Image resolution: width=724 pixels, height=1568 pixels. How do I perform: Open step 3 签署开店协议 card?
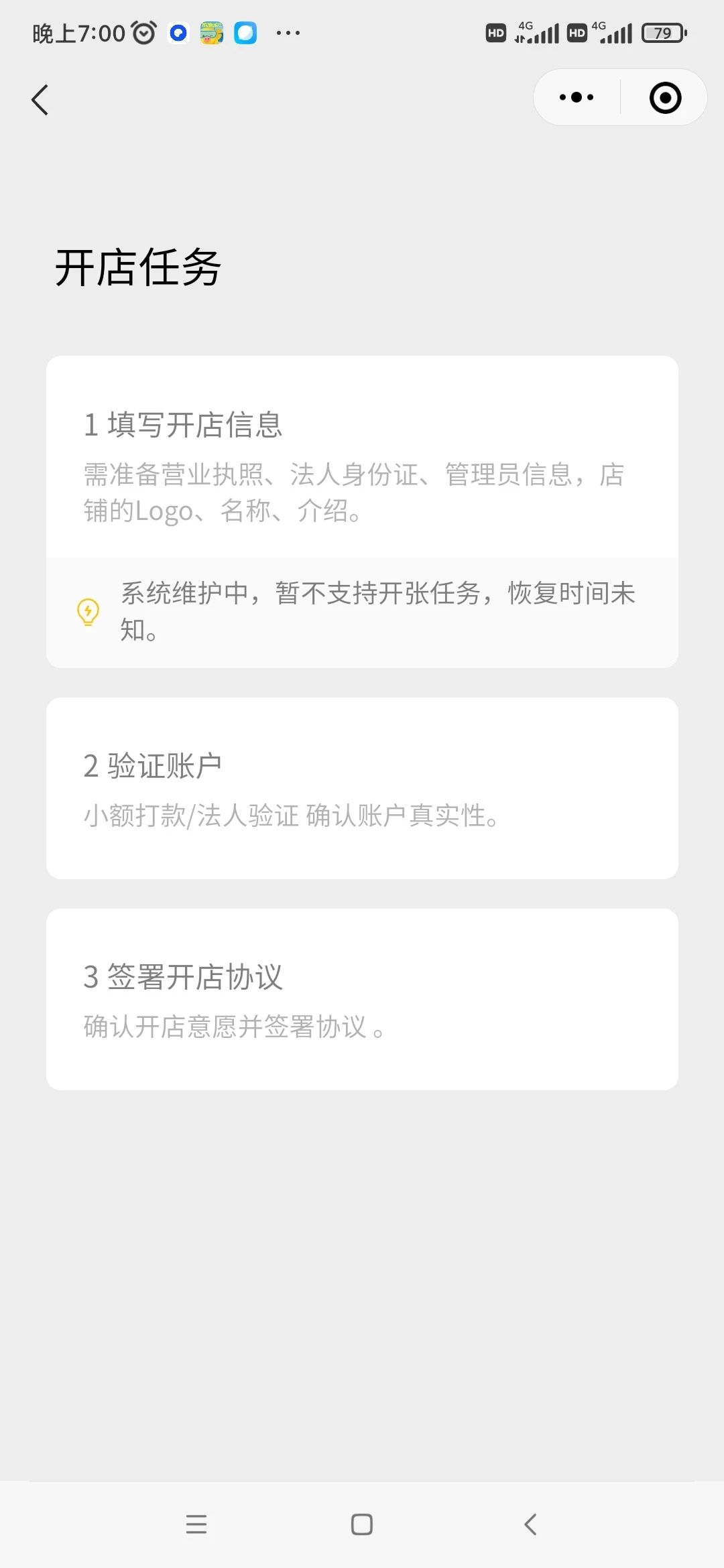(x=362, y=999)
